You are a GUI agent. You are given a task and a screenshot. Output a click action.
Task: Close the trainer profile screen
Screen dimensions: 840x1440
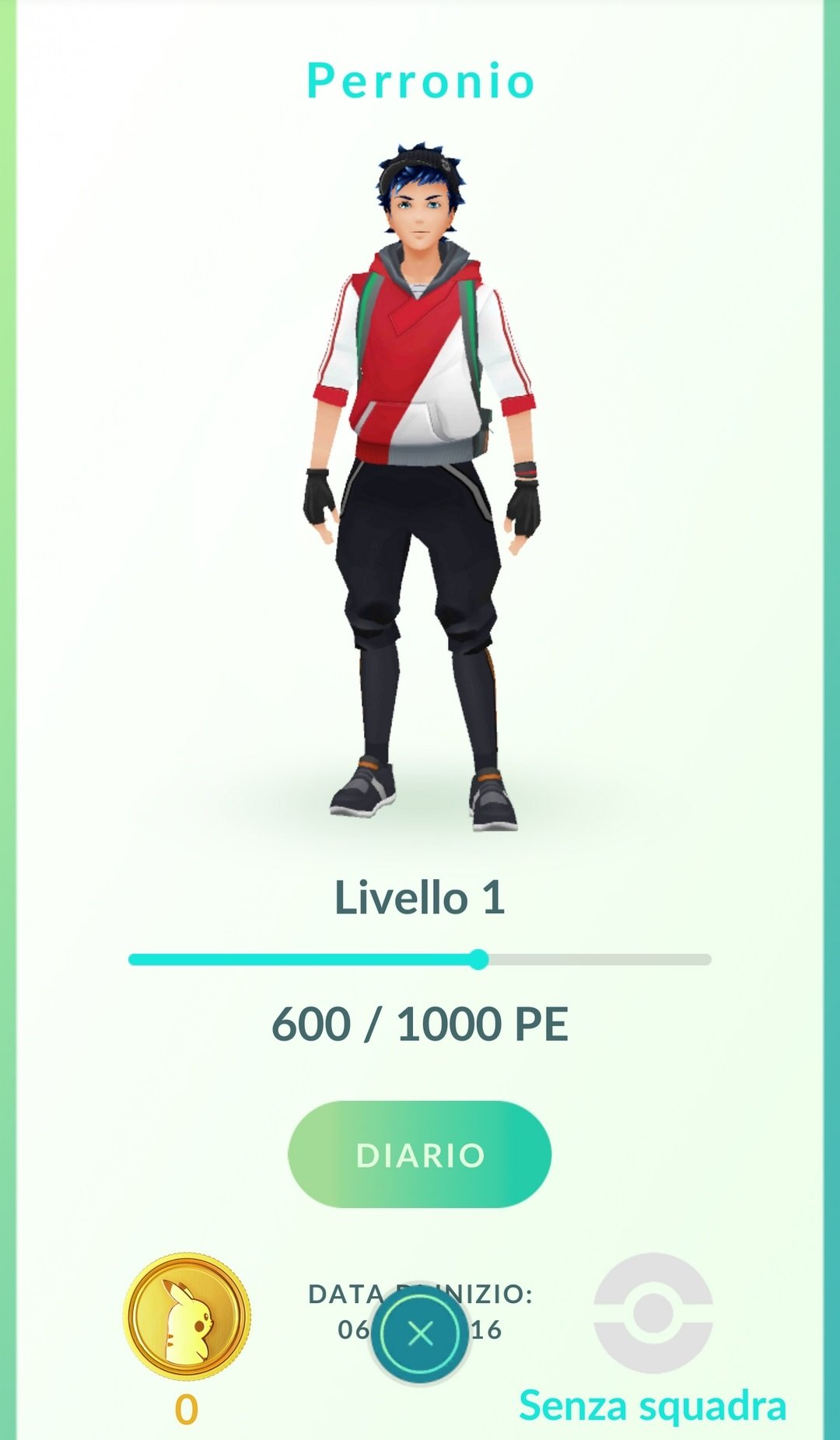(420, 1334)
